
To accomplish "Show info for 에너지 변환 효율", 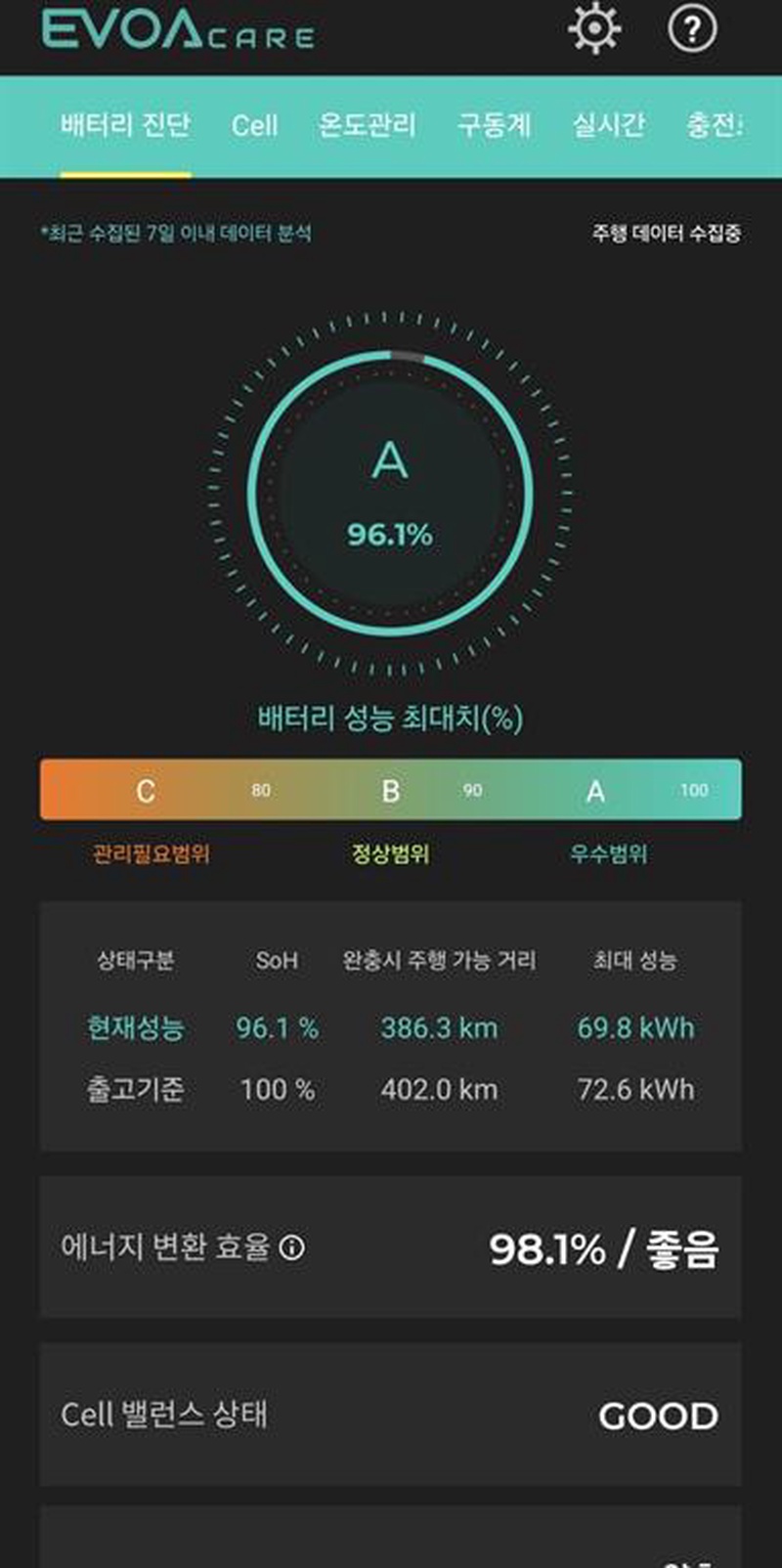I will click(291, 1247).
